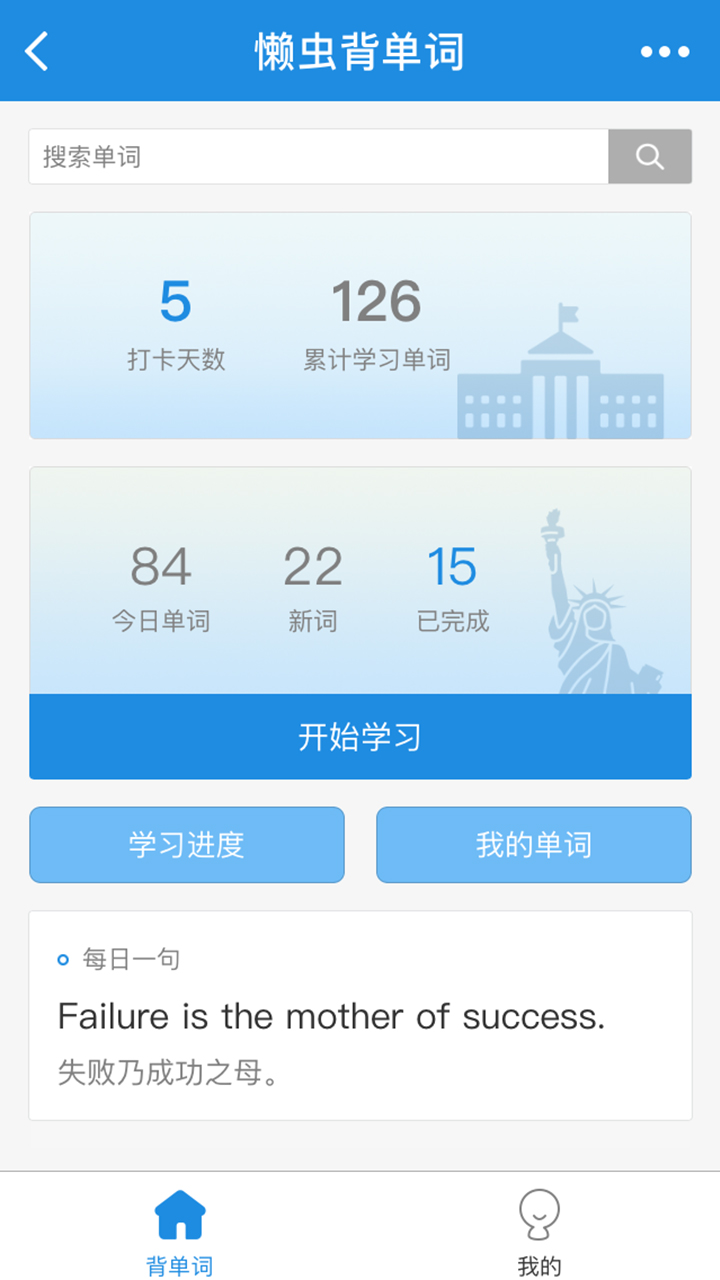Focus the 搜索单词 search field
Screen dimensions: 720x1280
click(318, 157)
